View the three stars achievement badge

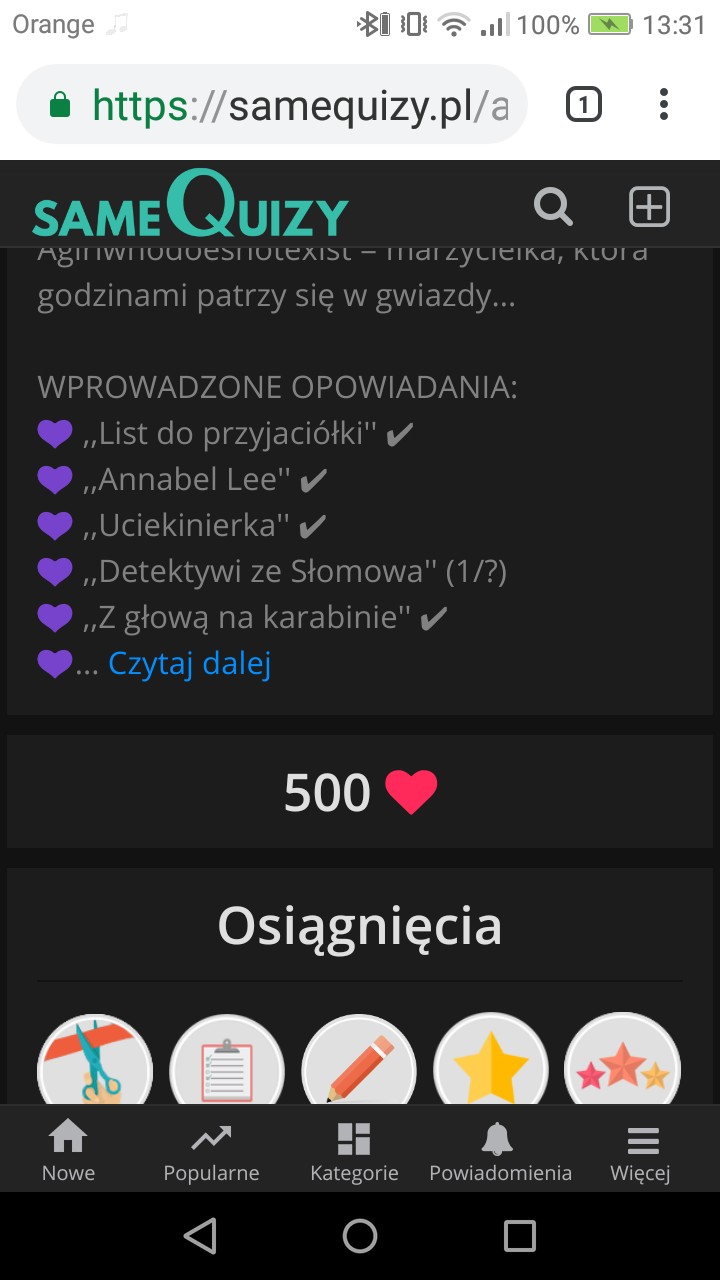pos(623,1062)
